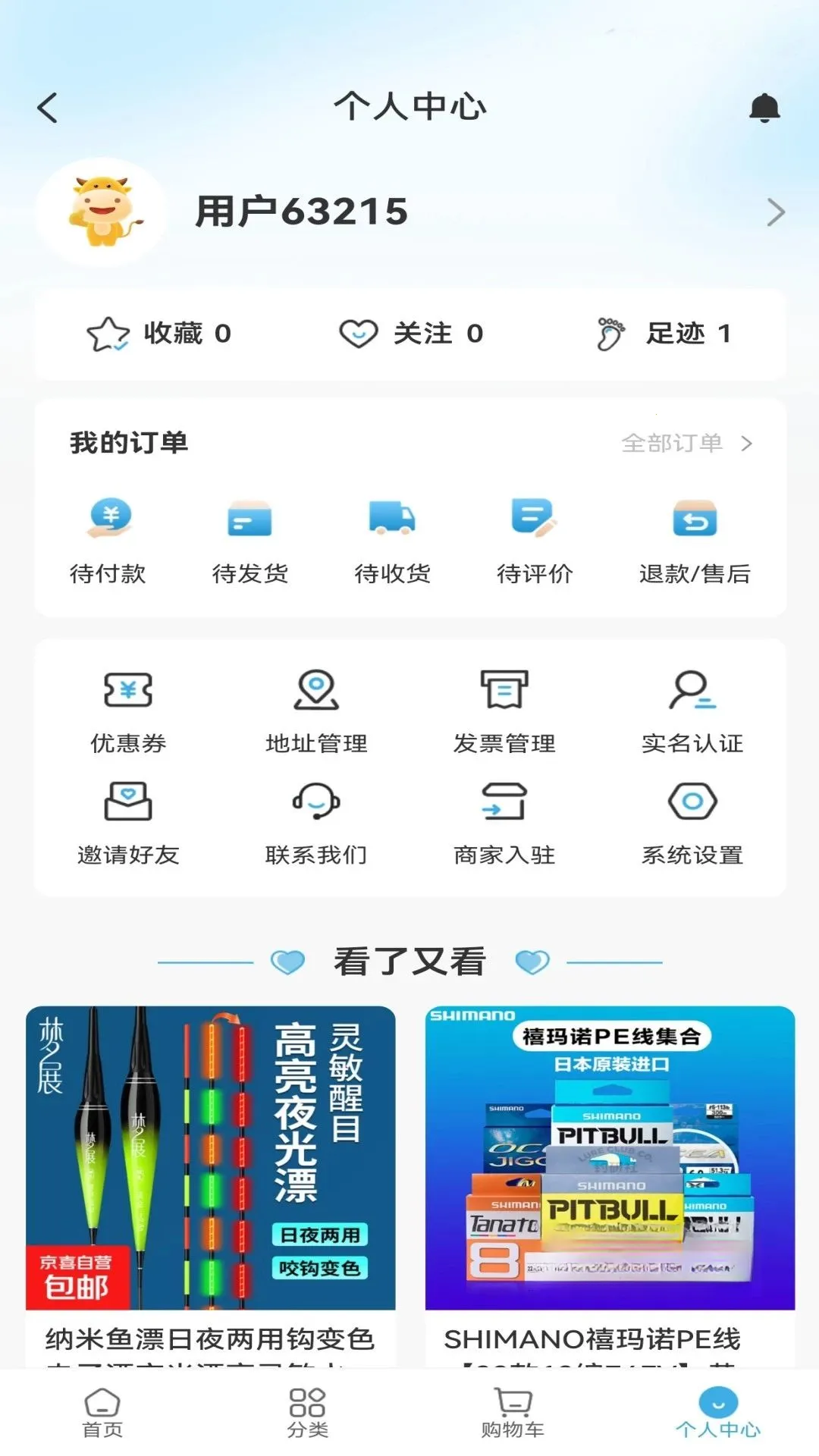Start 实名认证 verification
The image size is (819, 1456).
point(692,712)
